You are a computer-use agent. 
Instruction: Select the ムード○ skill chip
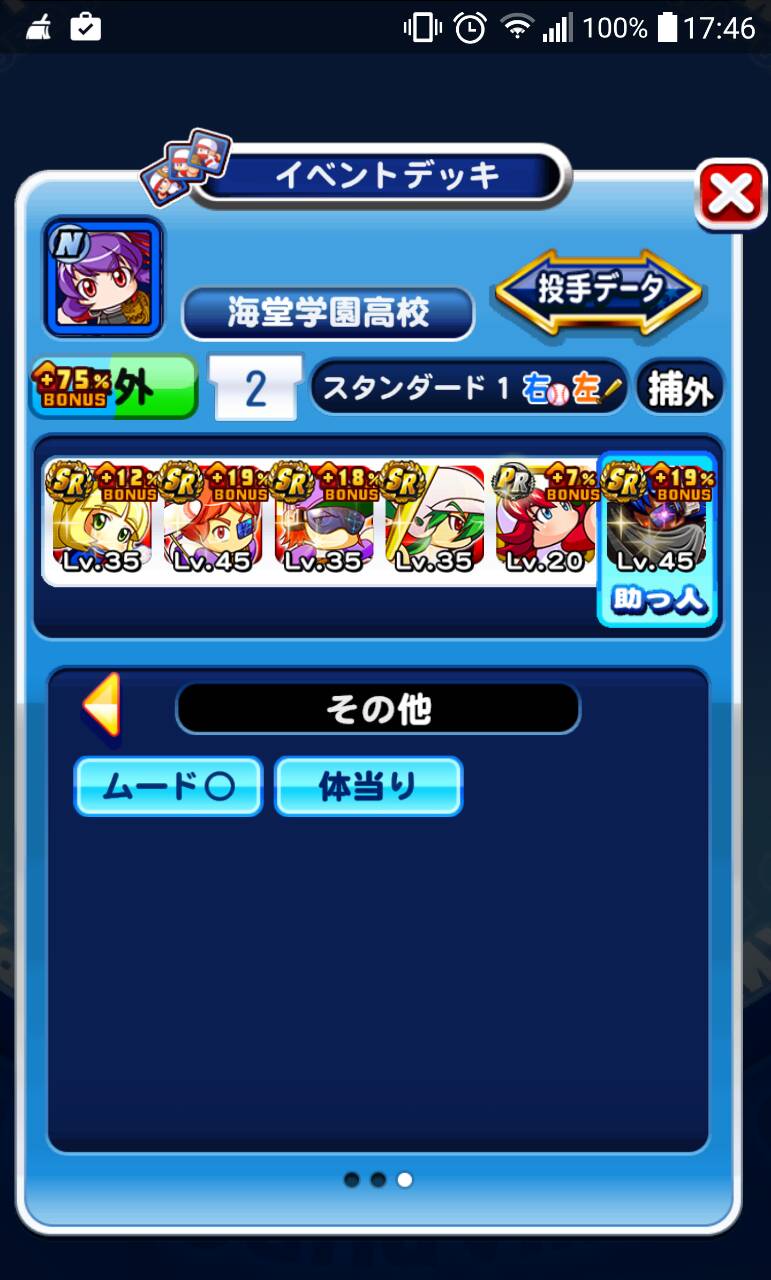click(x=168, y=787)
